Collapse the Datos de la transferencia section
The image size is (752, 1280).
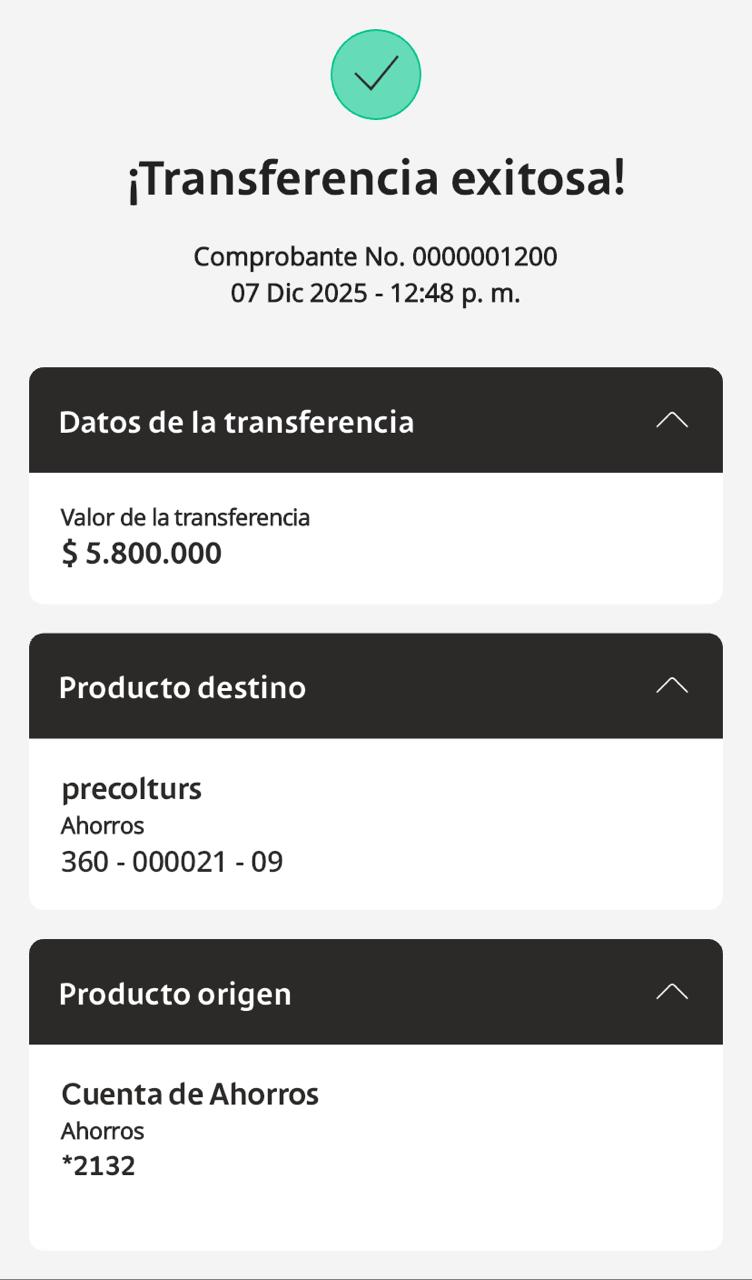[x=672, y=420]
